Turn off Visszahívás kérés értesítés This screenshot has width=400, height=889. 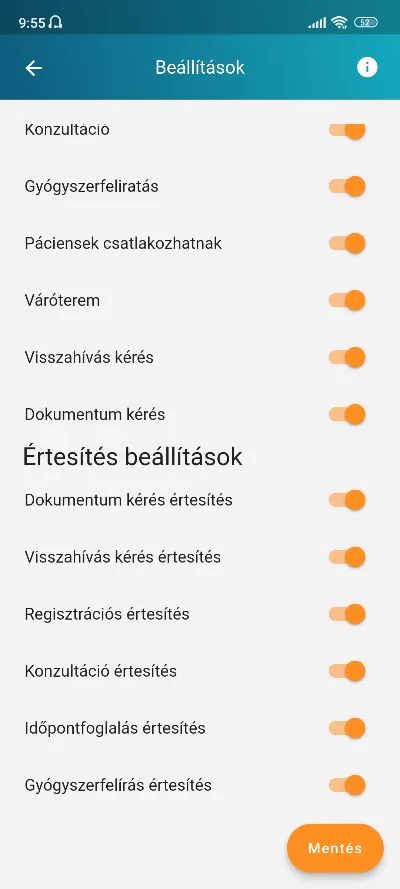(x=347, y=557)
